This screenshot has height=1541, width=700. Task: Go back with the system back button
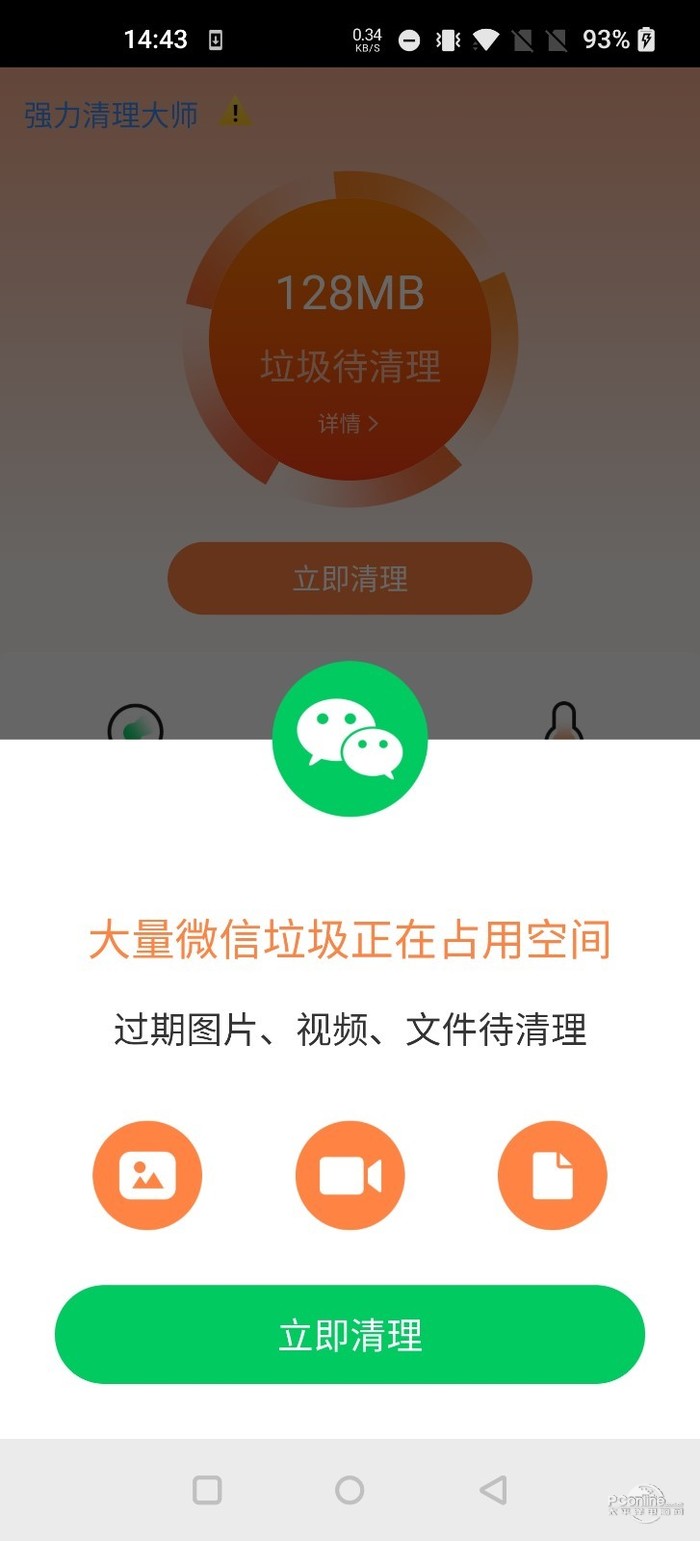(493, 1490)
